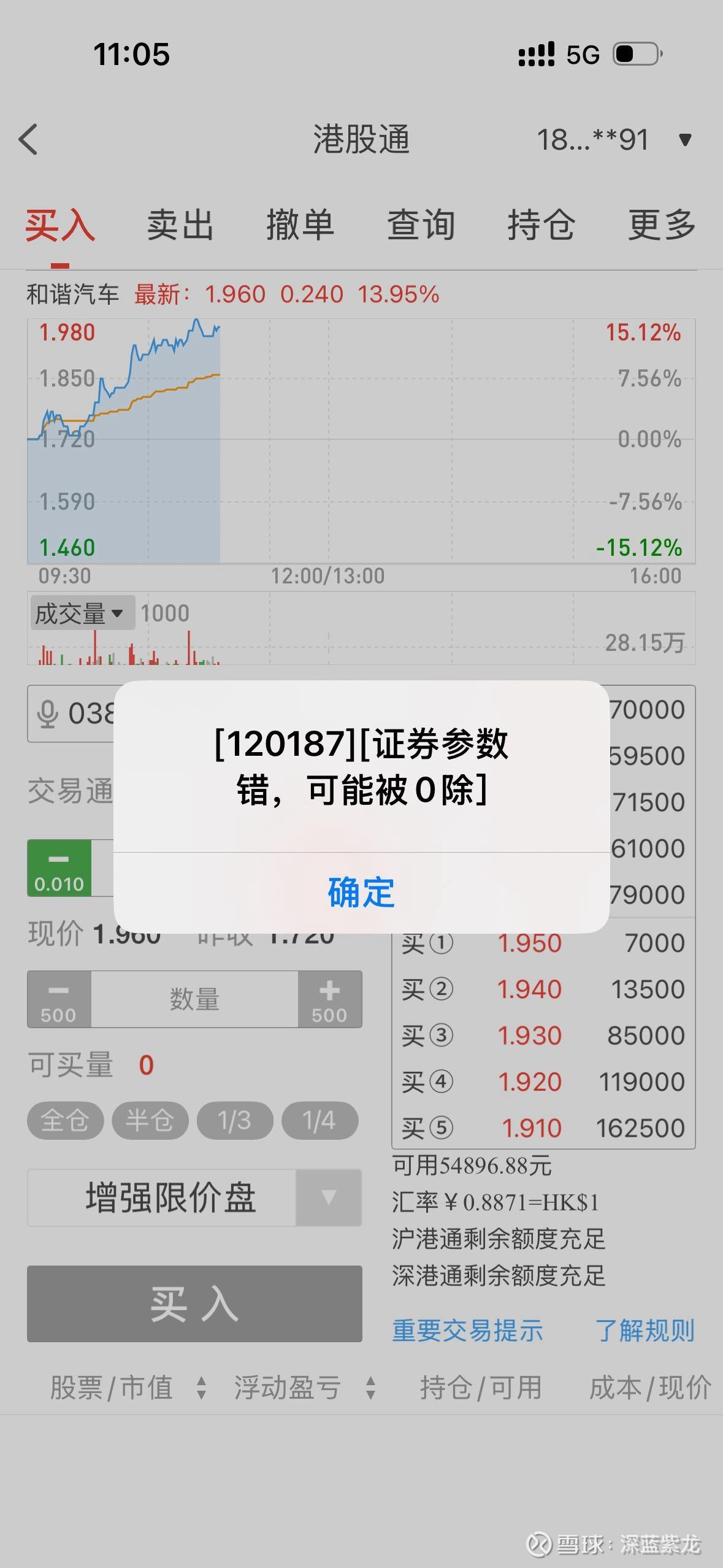Tap the 买入 submit button
This screenshot has width=723, height=1568.
[x=194, y=1304]
